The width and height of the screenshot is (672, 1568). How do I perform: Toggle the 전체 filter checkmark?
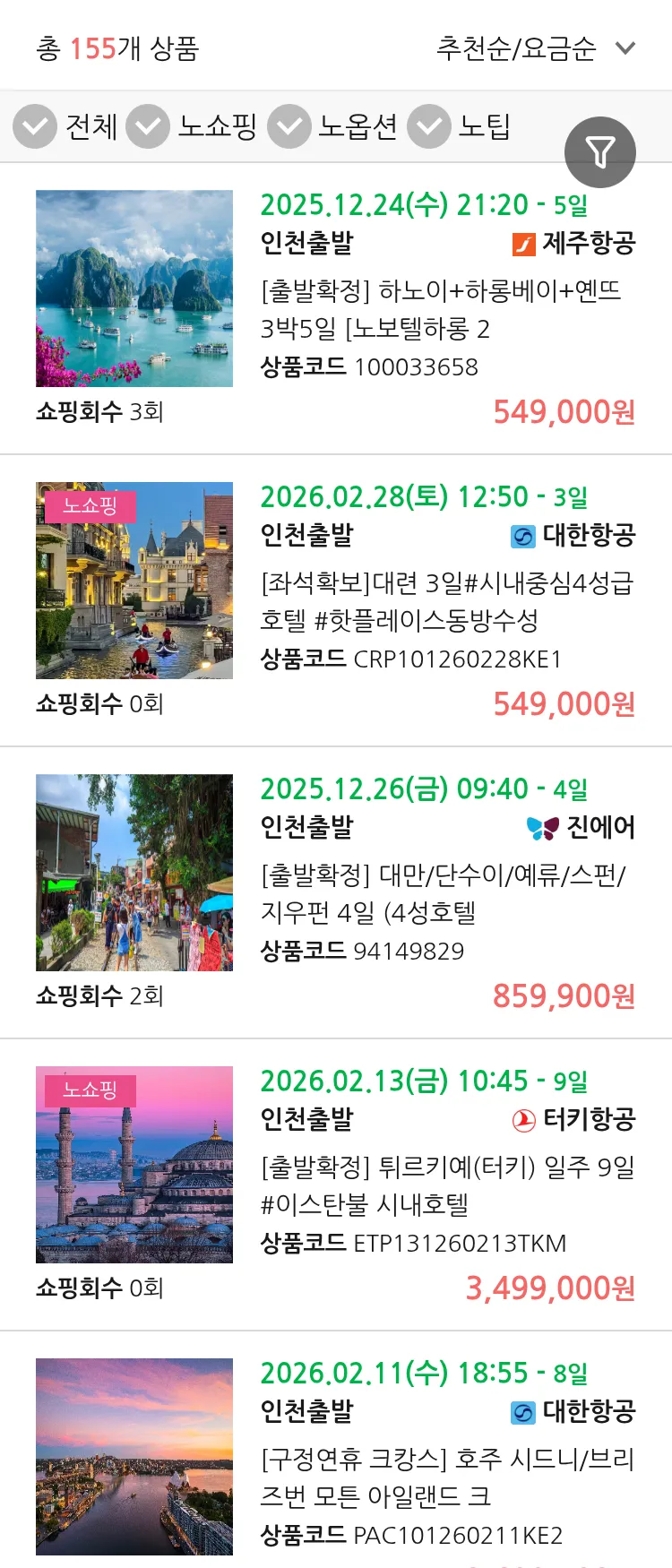pyautogui.click(x=34, y=126)
